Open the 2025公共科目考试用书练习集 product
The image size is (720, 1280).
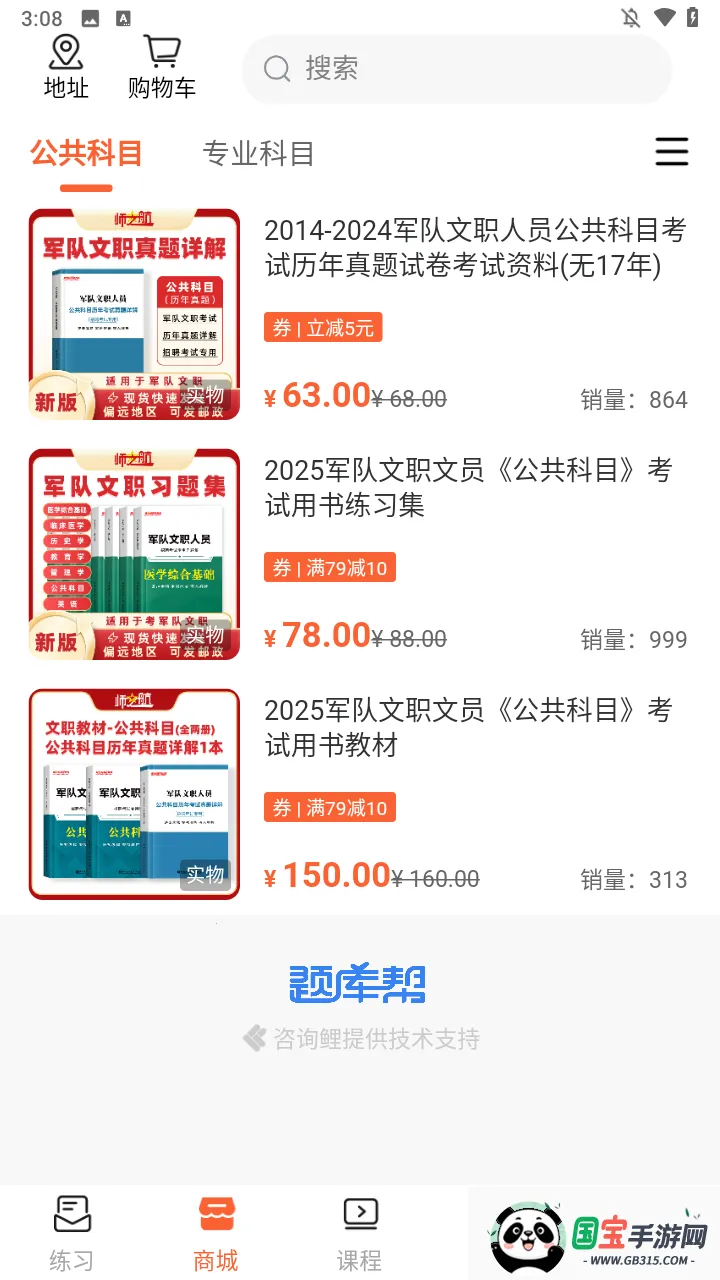point(468,487)
